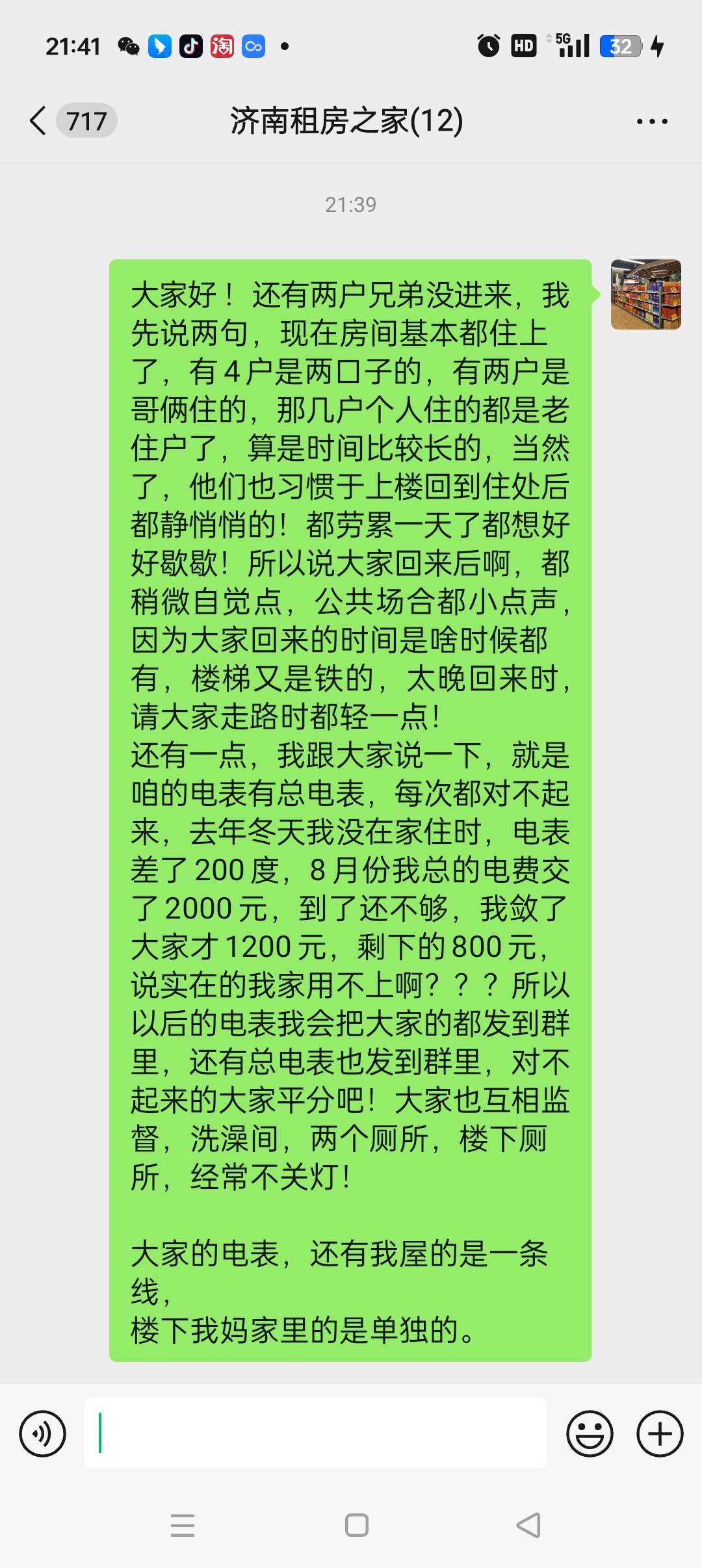
Task: Go back to the chat list
Action: 40,121
